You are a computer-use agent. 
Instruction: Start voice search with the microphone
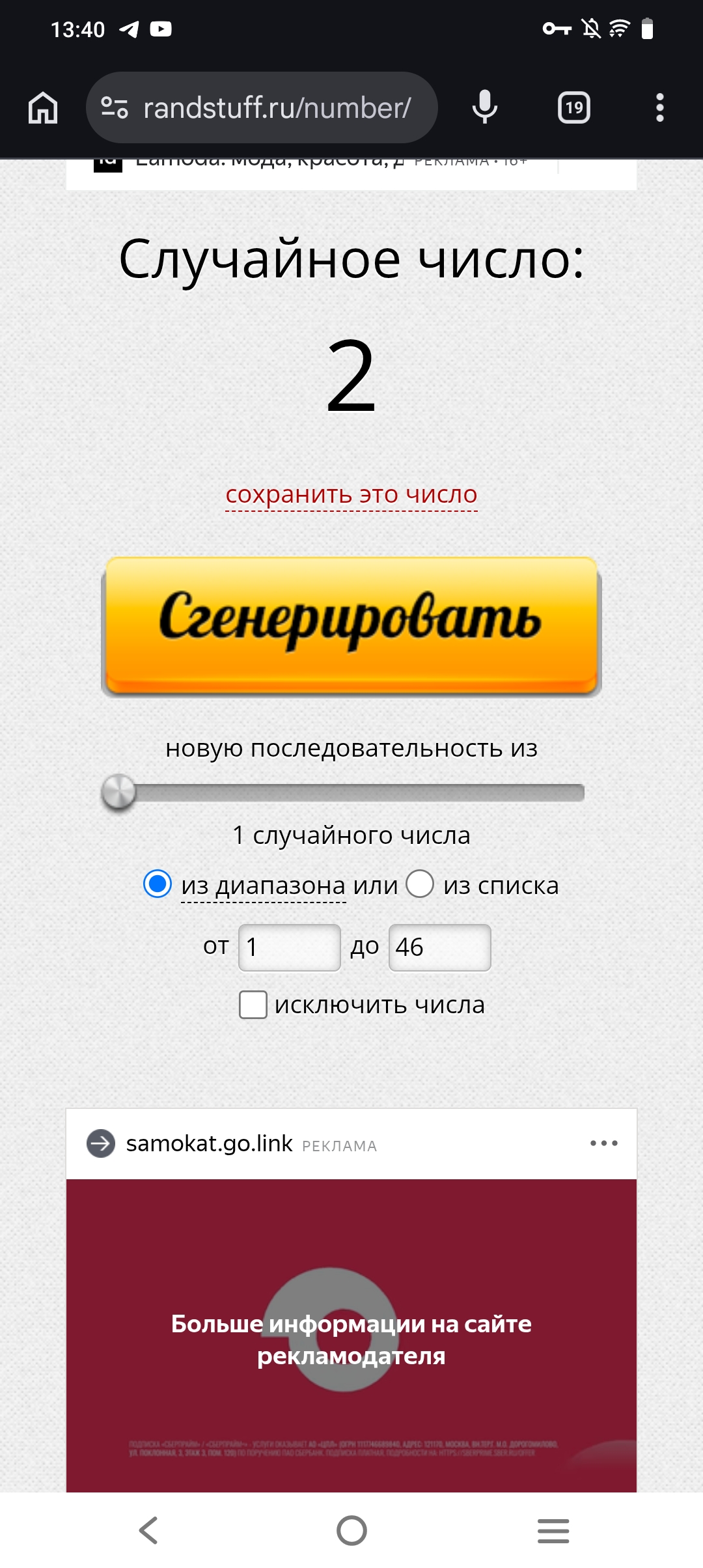(x=485, y=107)
